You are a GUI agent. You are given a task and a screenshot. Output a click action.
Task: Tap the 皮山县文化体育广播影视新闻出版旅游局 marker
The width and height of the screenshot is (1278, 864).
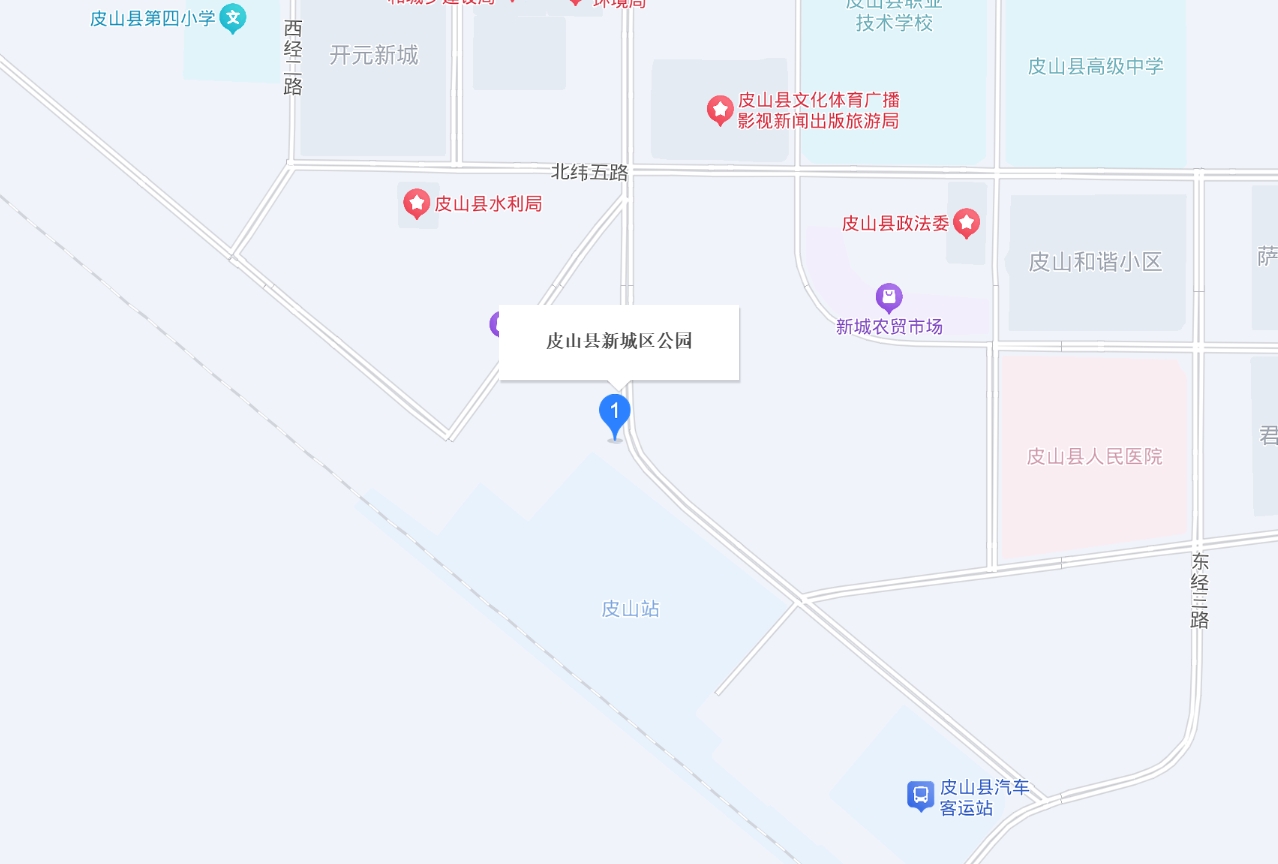click(x=719, y=109)
